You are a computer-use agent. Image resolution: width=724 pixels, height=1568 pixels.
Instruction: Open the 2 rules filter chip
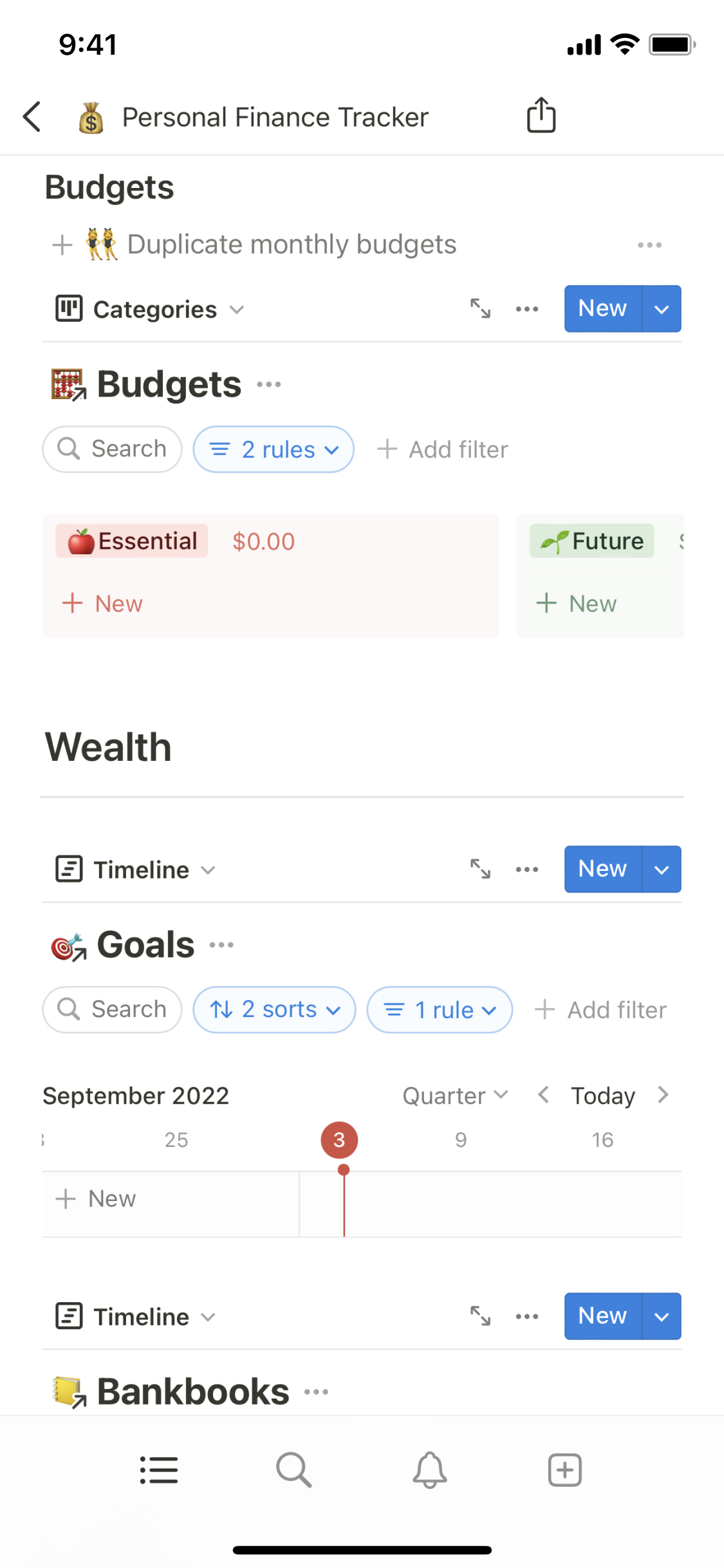point(274,449)
